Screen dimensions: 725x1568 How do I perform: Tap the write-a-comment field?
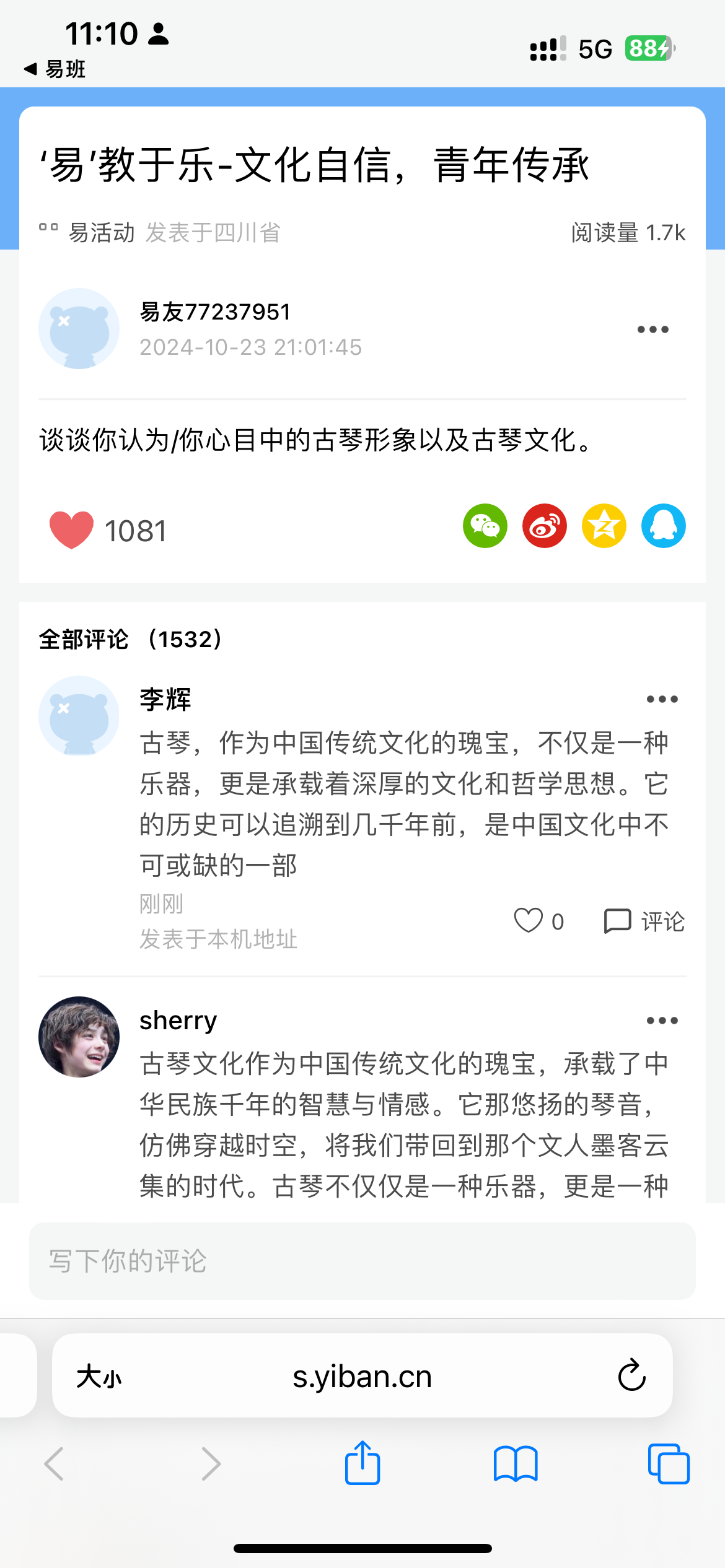click(362, 1261)
